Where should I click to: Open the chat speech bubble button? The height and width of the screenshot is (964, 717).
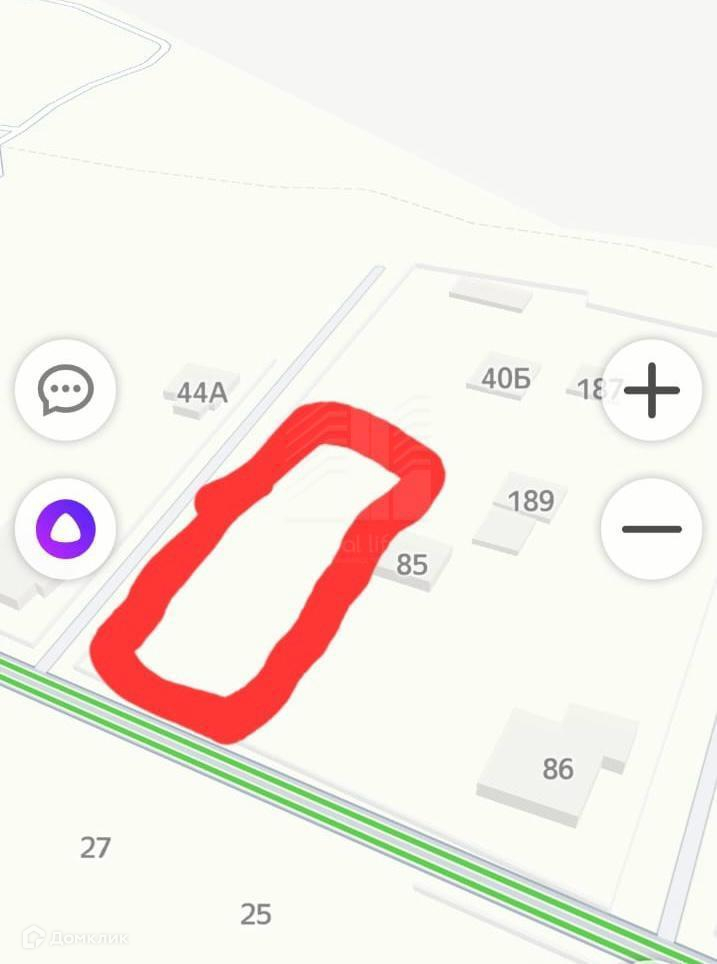point(66,390)
